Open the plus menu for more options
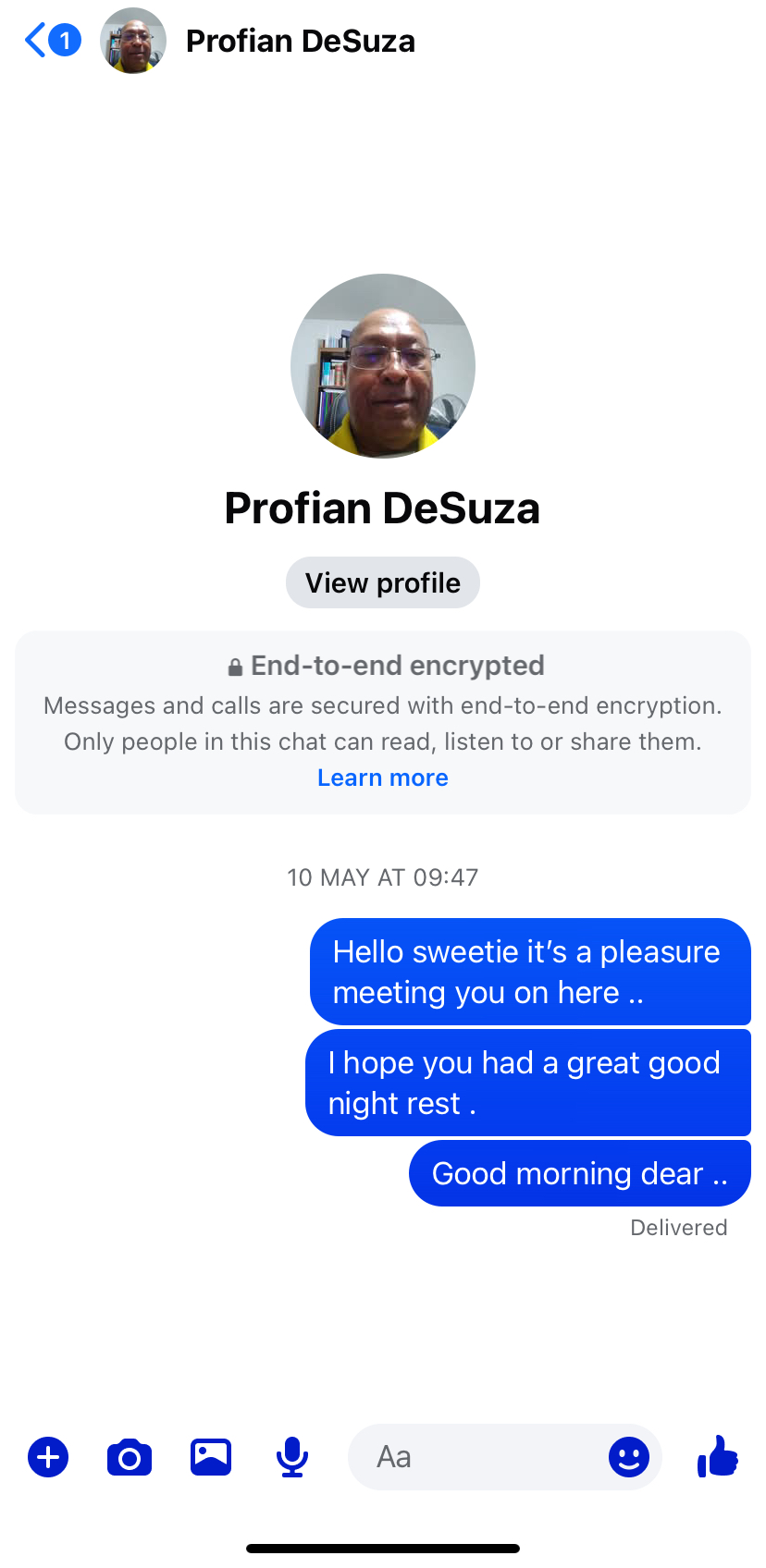The width and height of the screenshot is (766, 1568). (48, 1457)
